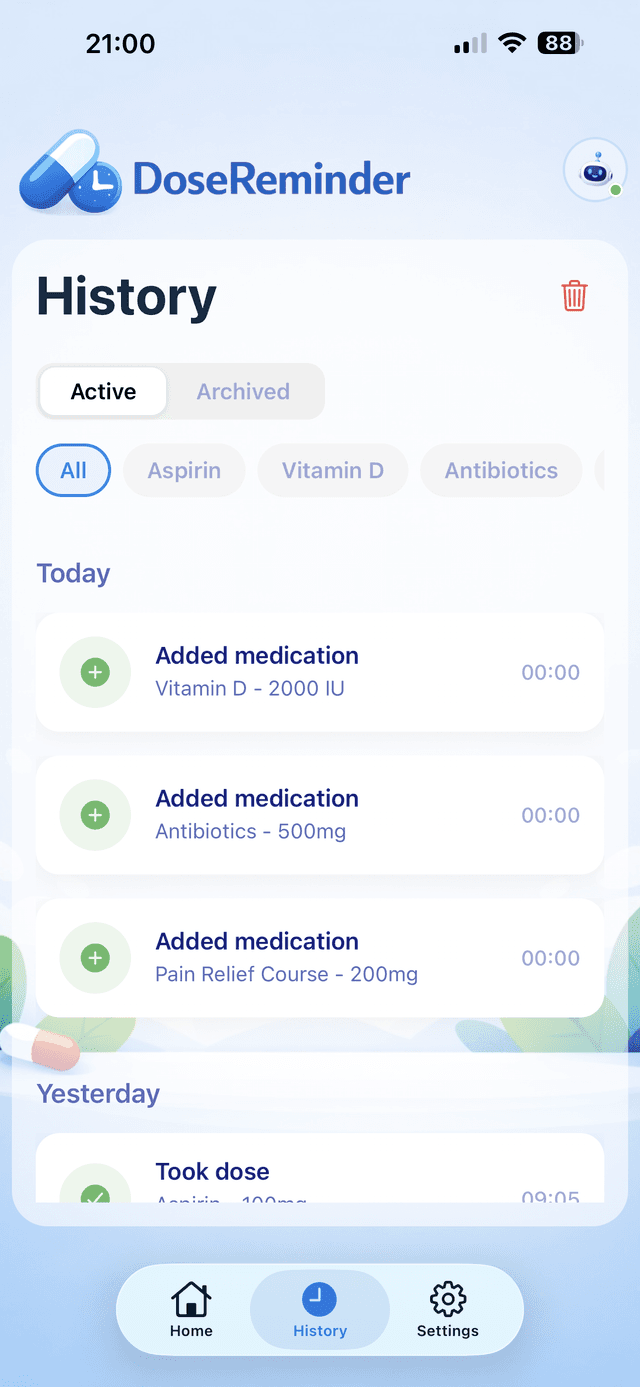Viewport: 640px width, 1387px height.
Task: Open the Took dose entry under Yesterday
Action: (x=320, y=1168)
